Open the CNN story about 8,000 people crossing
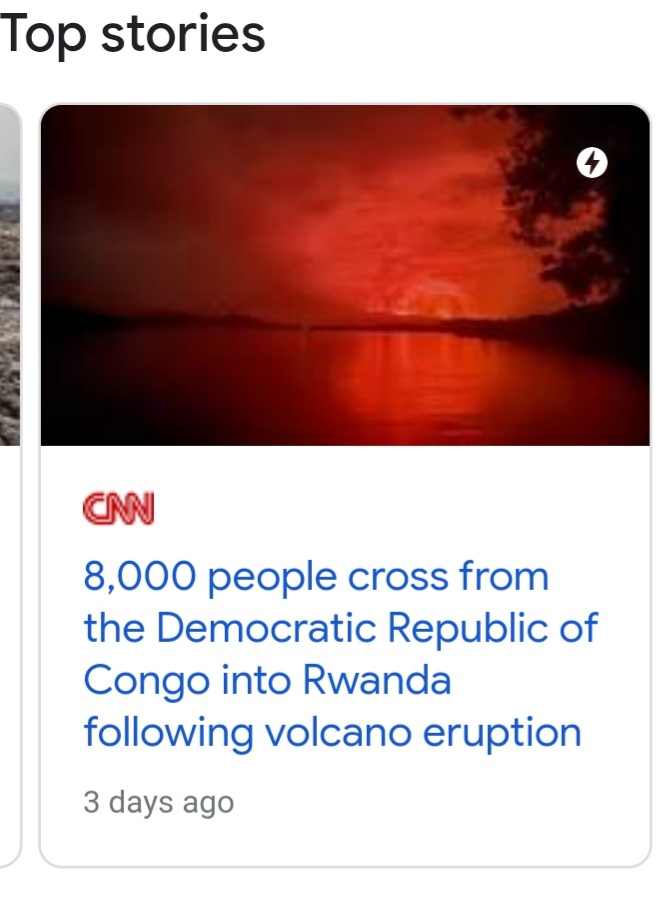The image size is (664, 898). [332, 654]
